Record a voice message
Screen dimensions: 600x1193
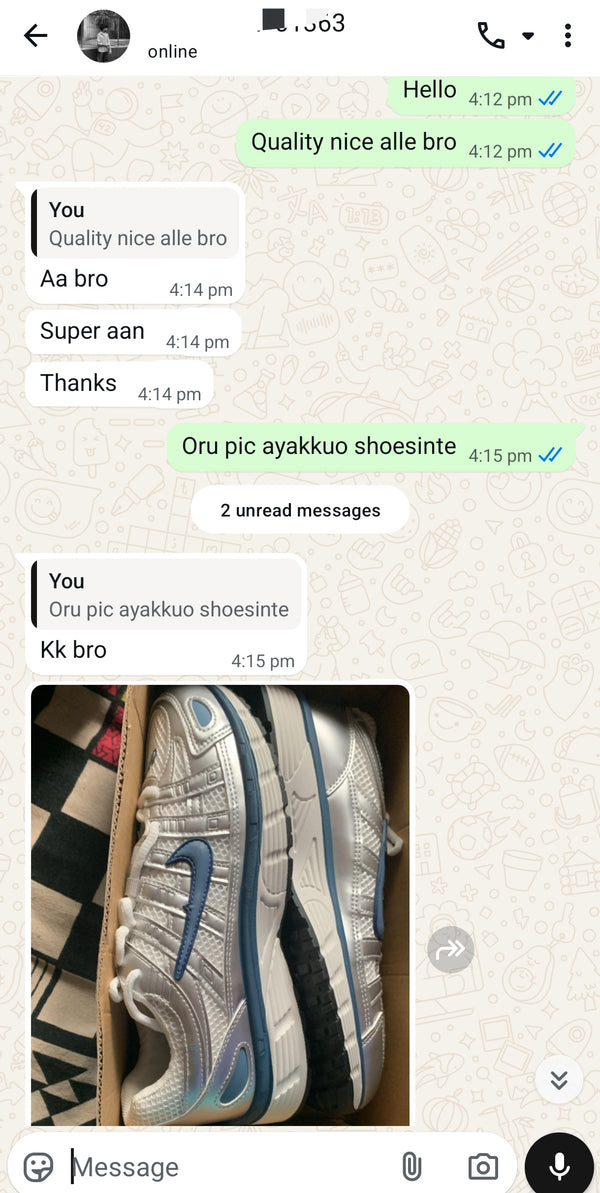tap(559, 1165)
